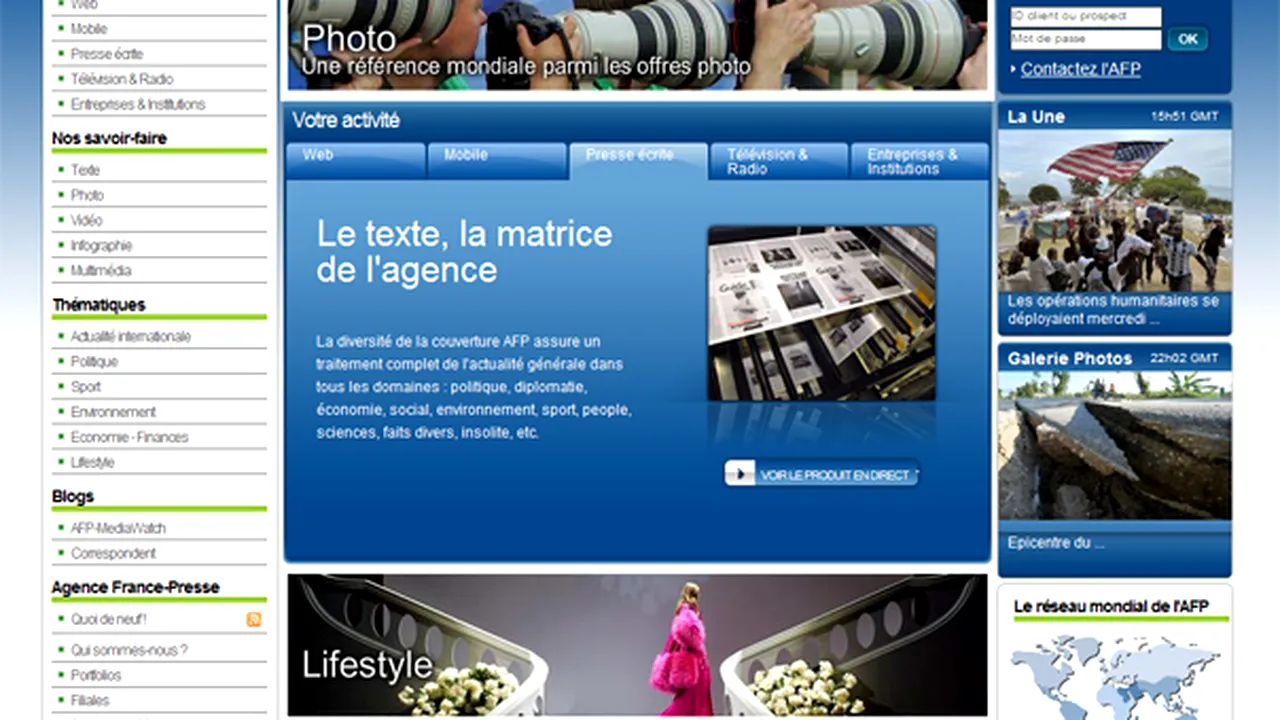Open the Télévision & Radio tab

(x=777, y=161)
